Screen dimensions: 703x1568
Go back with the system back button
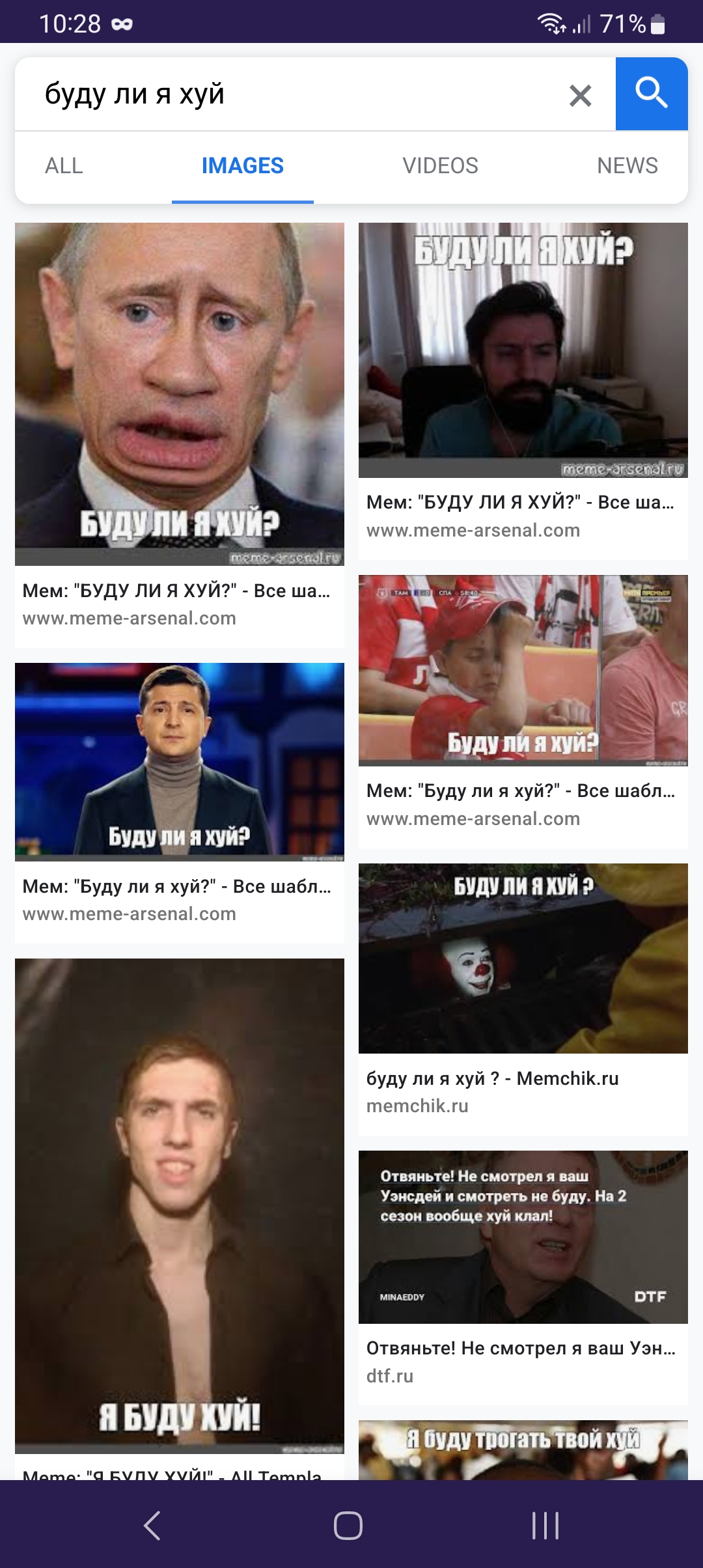coord(152,1525)
